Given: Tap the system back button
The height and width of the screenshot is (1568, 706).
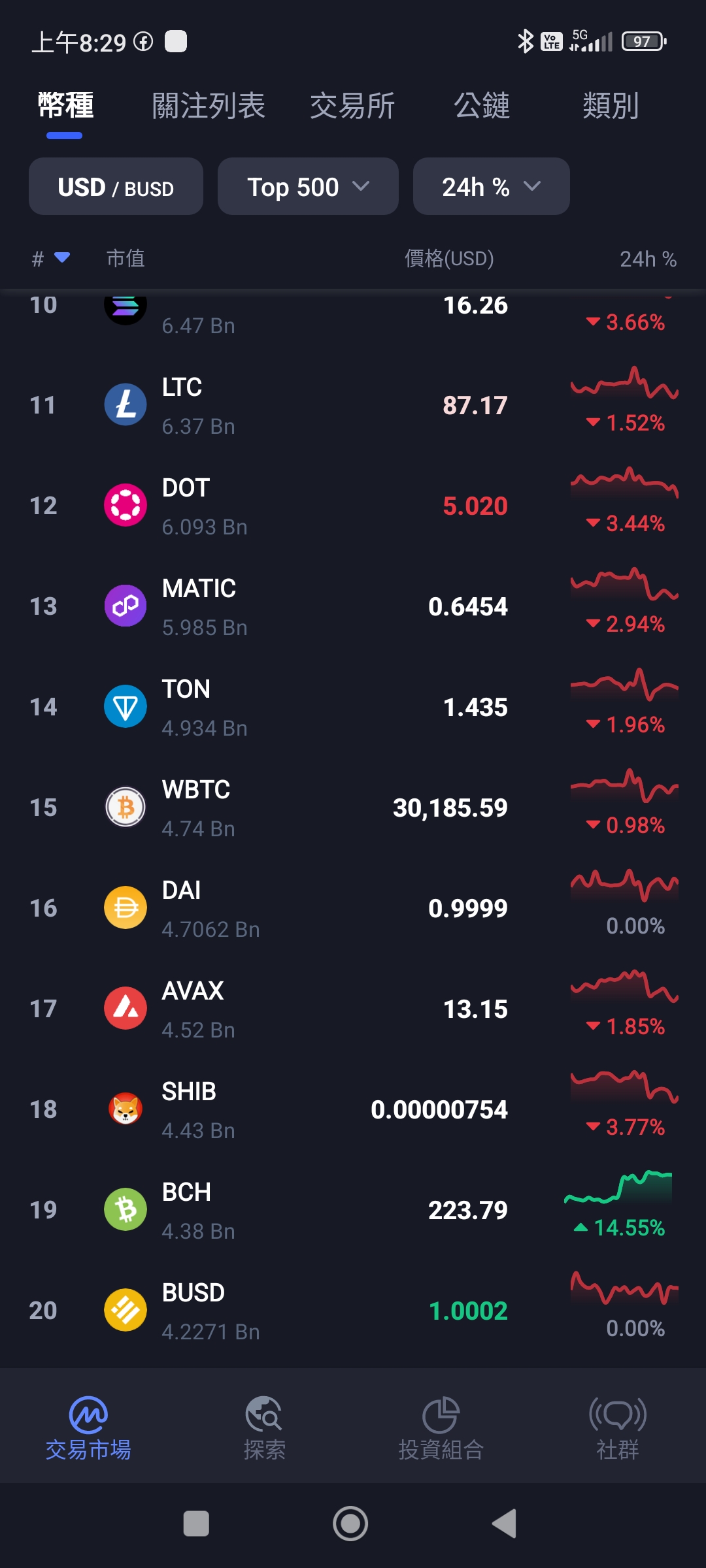Looking at the screenshot, I should coord(505,1524).
